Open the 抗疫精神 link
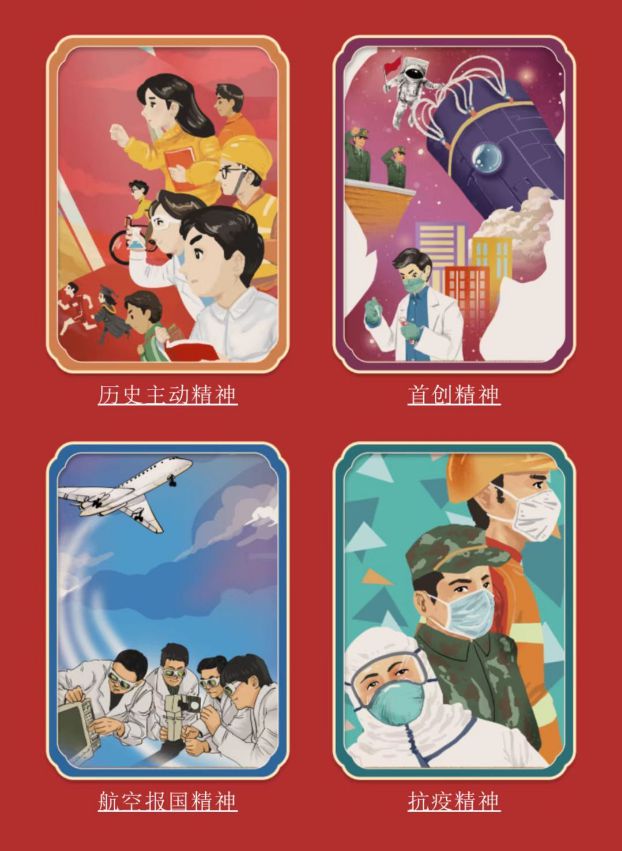The height and width of the screenshot is (851, 622). pos(453,801)
